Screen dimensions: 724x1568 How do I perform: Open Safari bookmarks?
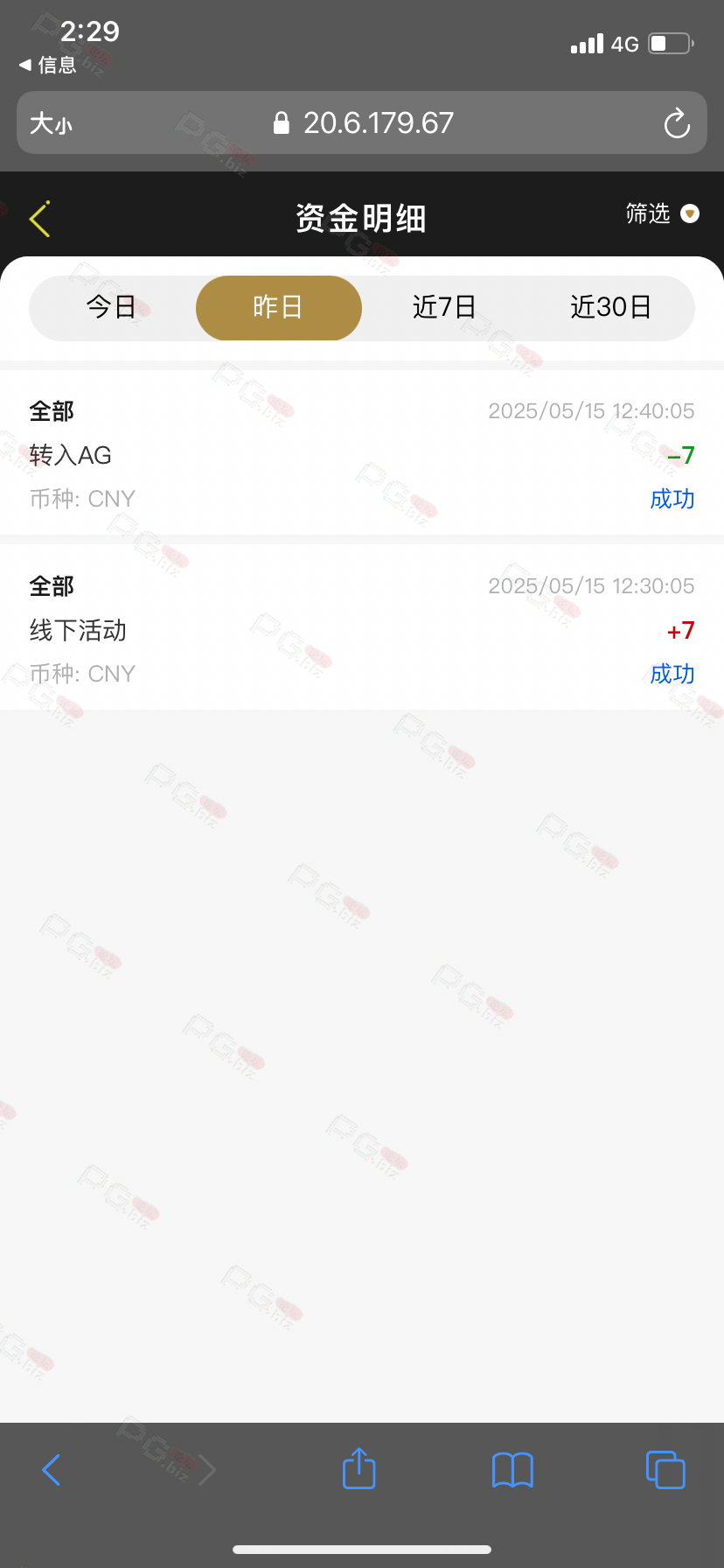(512, 1470)
